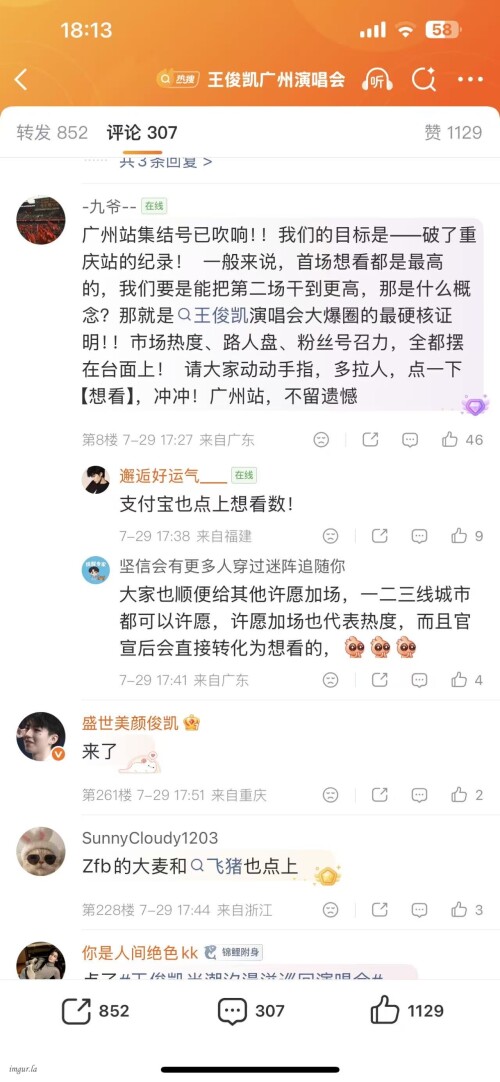Screen dimensions: 500x1082
Task: Like the comment from 盛世美颜俊凯
Action: tap(466, 795)
